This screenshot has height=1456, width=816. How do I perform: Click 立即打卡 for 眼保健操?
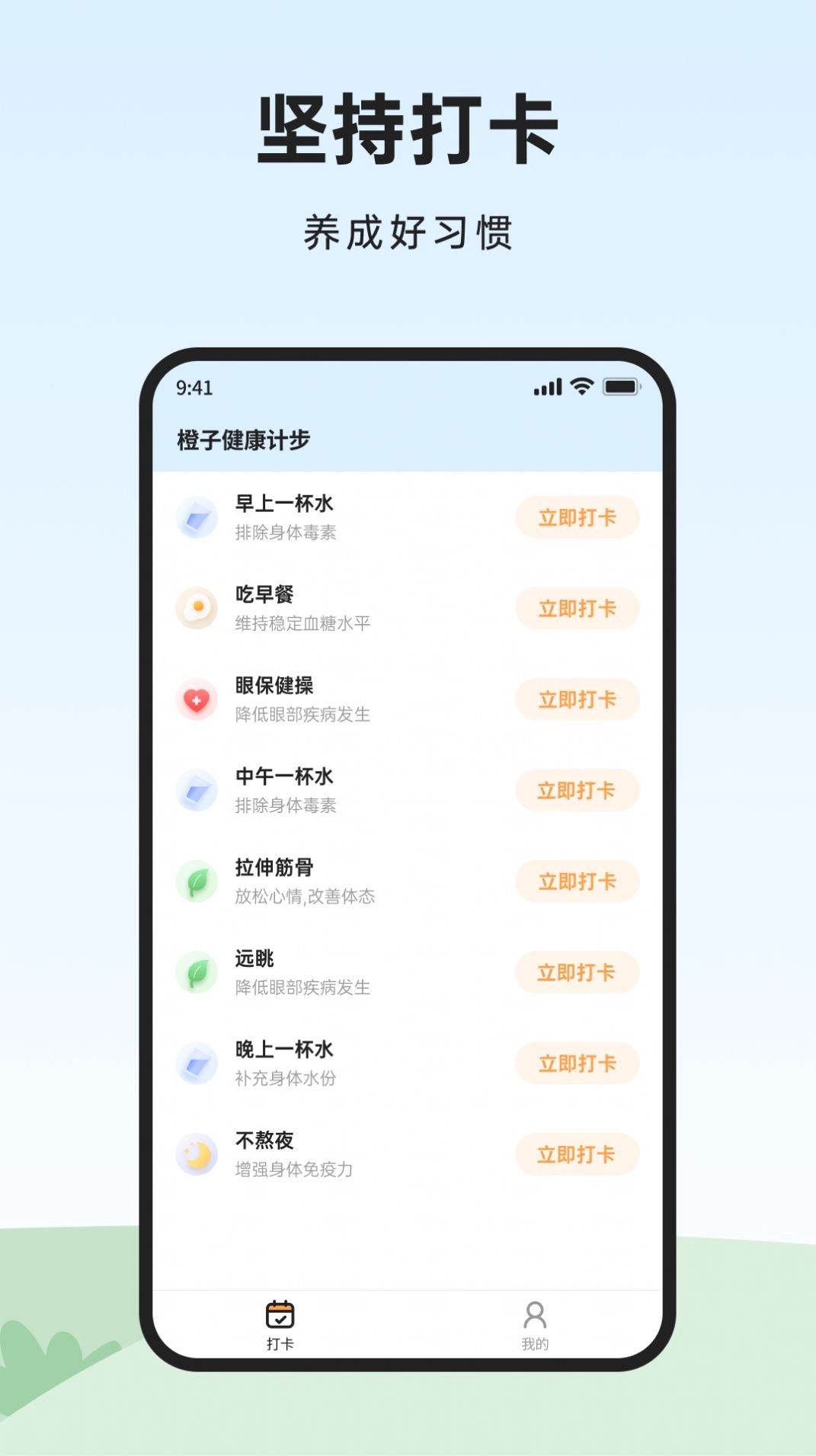click(577, 699)
